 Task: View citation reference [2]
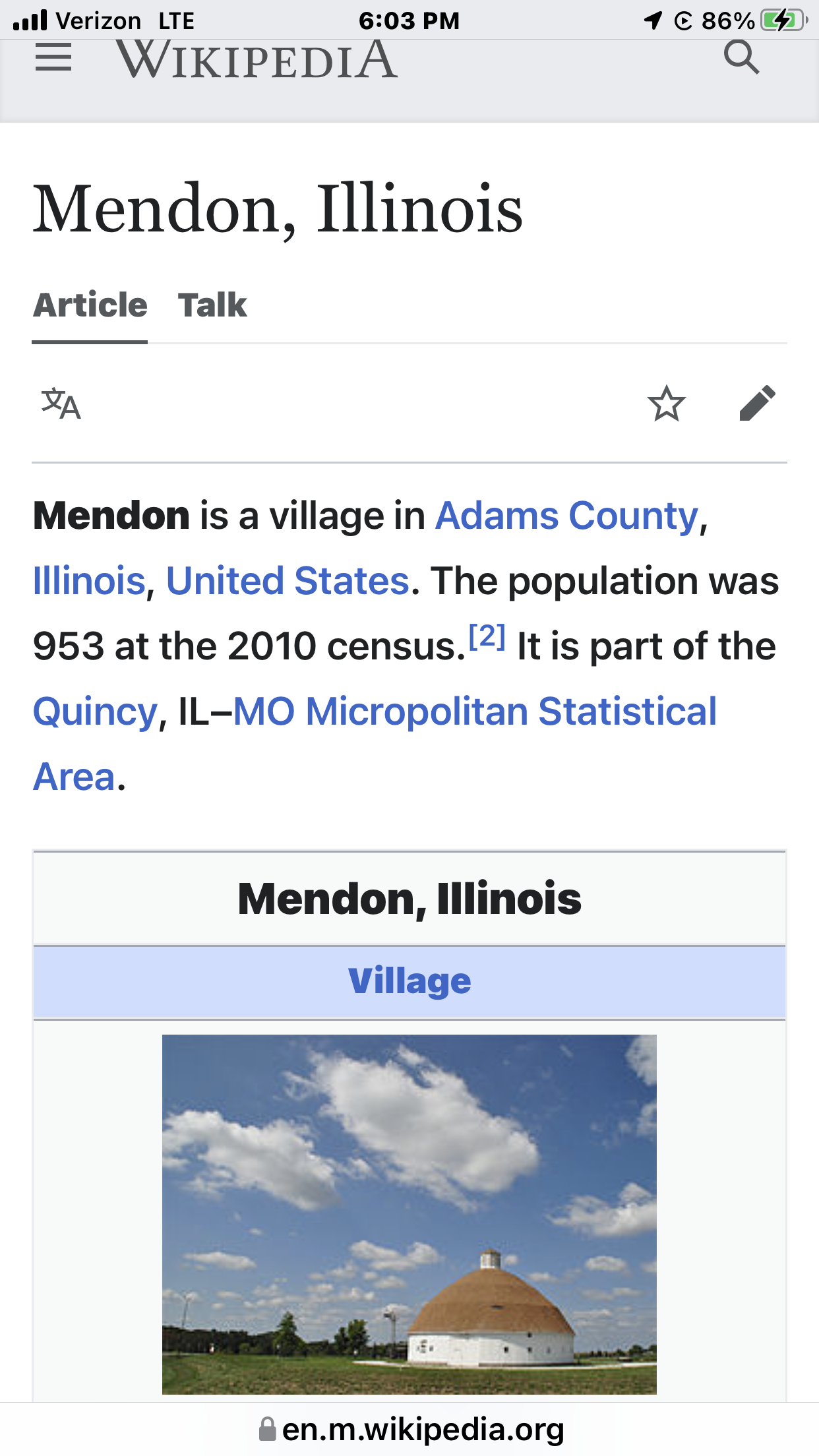[487, 637]
